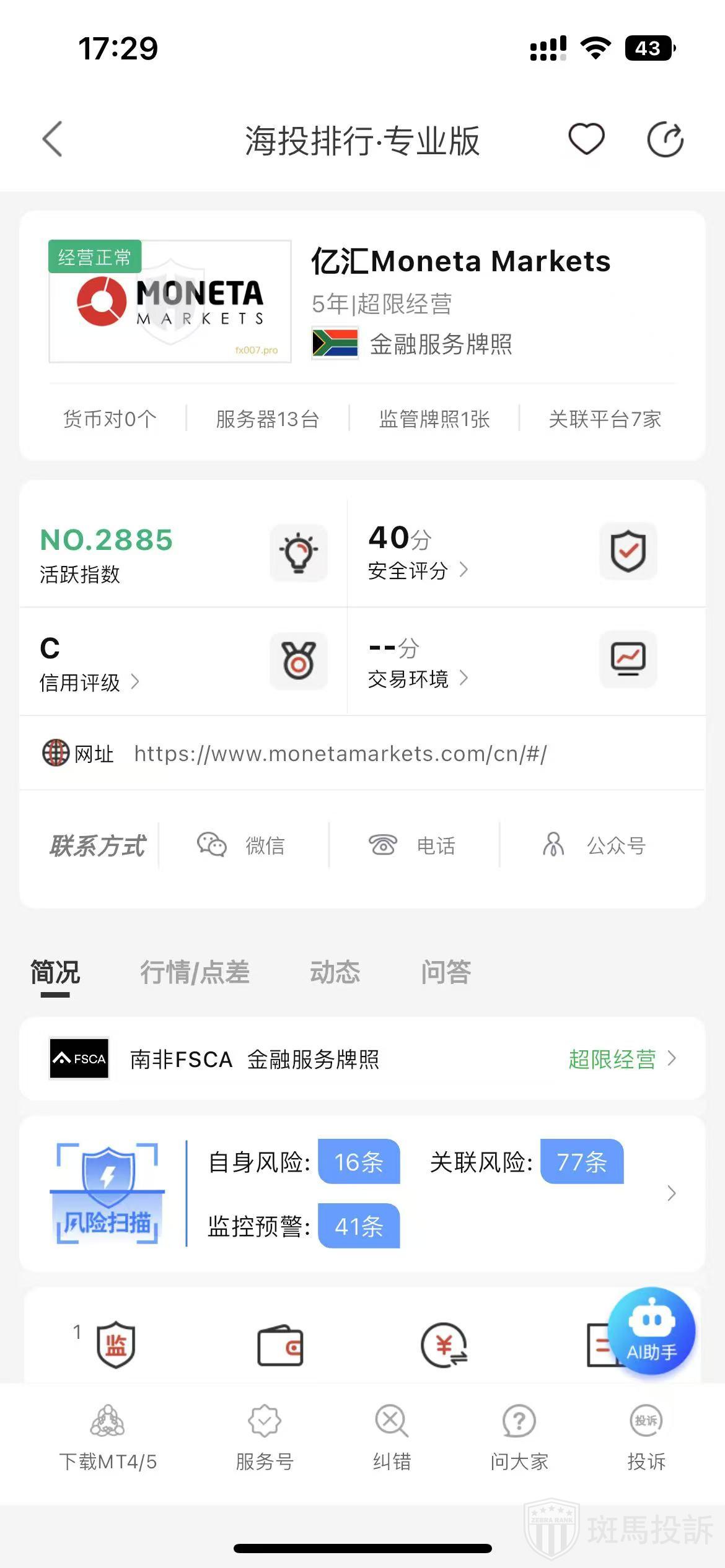This screenshot has width=725, height=1568.
Task: Favorite this broker with the heart icon
Action: 586,139
